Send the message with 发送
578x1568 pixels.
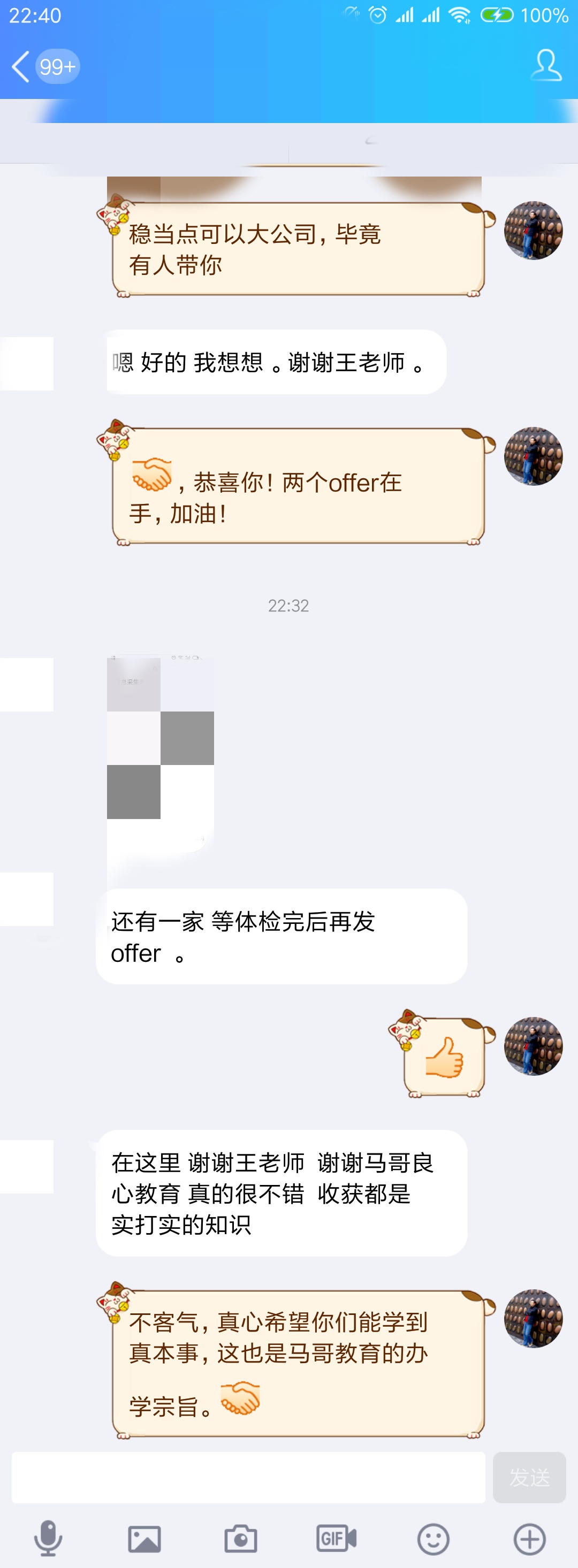pos(529,1477)
